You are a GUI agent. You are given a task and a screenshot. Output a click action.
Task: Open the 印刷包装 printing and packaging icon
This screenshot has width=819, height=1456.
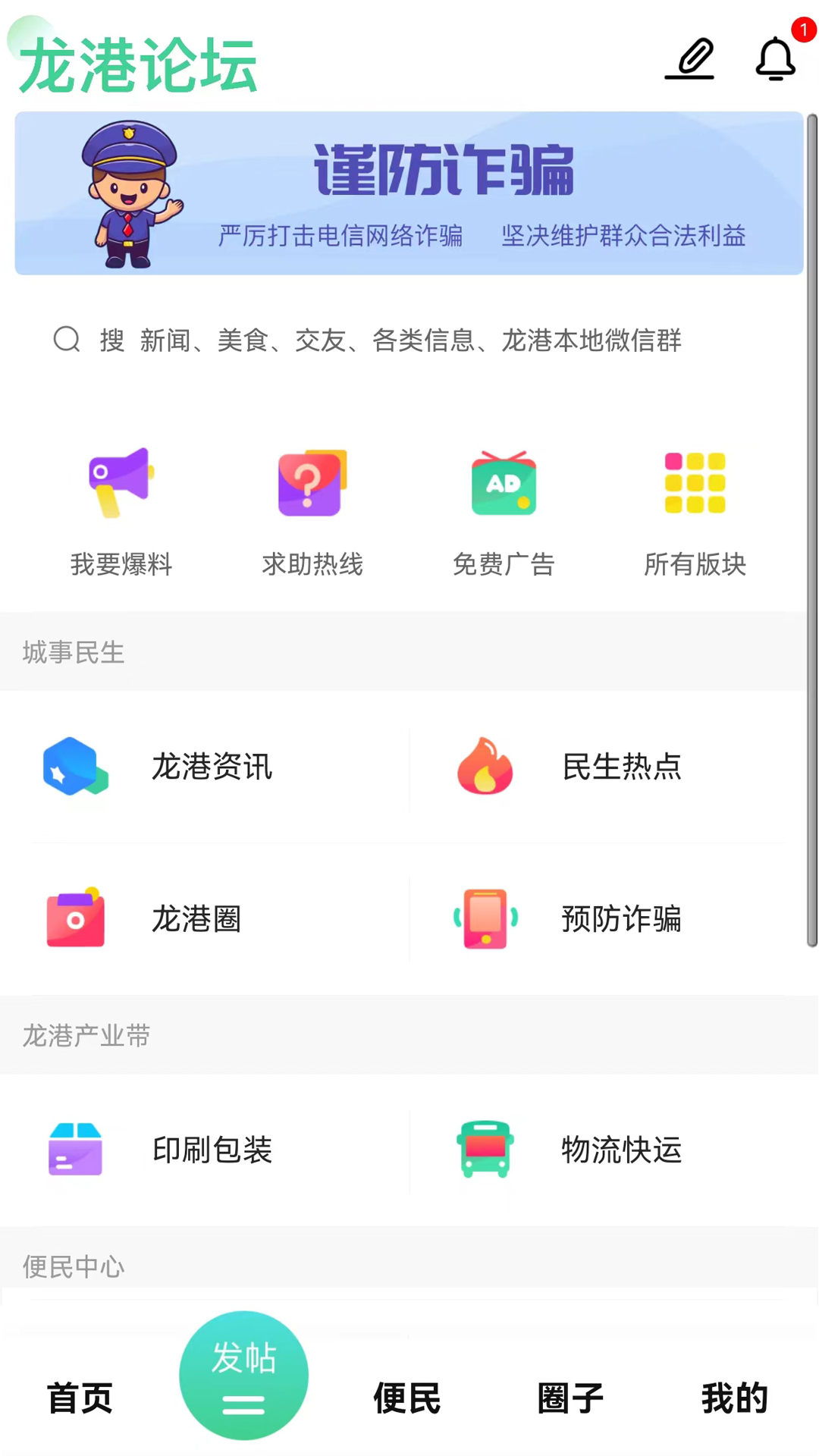(75, 1150)
